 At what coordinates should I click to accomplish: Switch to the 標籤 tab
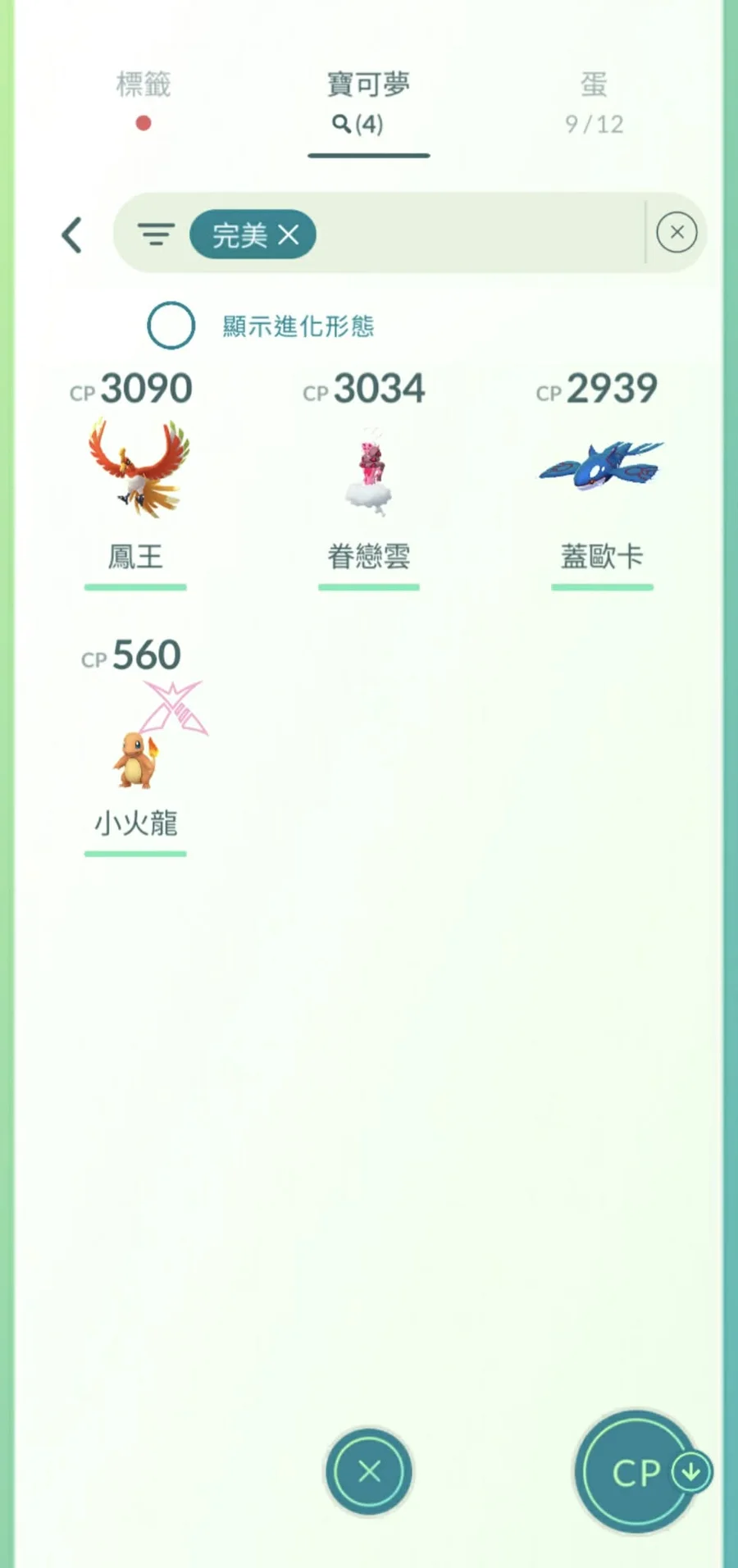point(143,85)
